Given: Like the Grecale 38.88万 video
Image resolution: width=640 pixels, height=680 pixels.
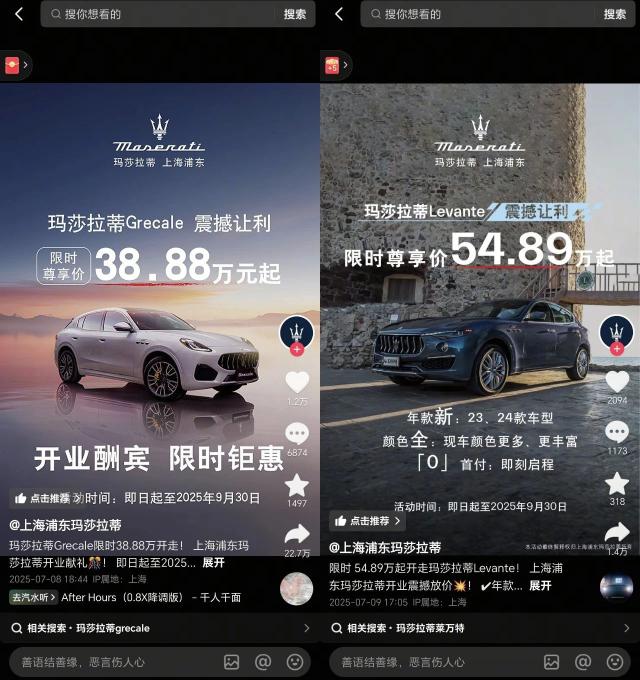Looking at the screenshot, I should click(297, 382).
